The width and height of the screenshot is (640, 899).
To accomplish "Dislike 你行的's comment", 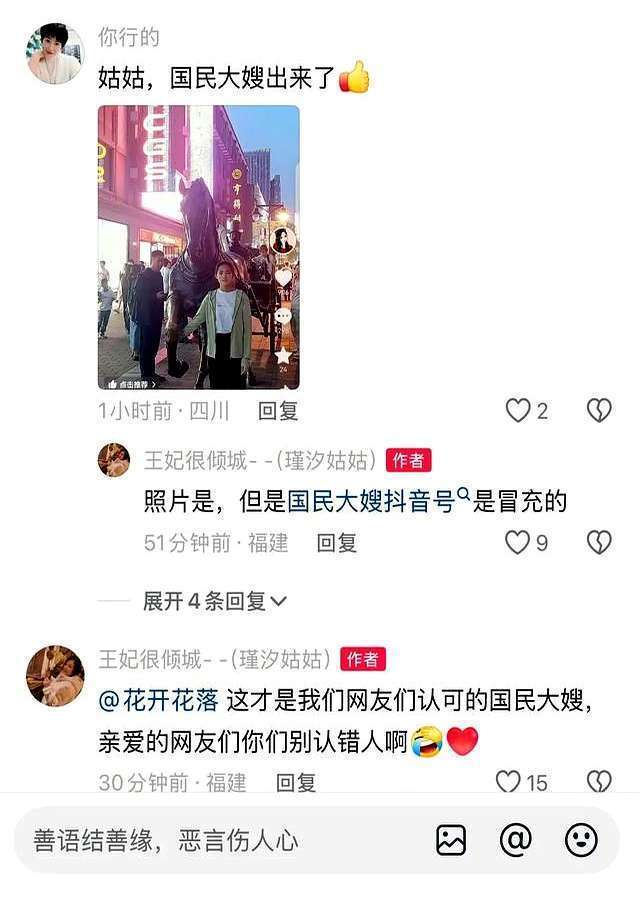I will pyautogui.click(x=598, y=410).
